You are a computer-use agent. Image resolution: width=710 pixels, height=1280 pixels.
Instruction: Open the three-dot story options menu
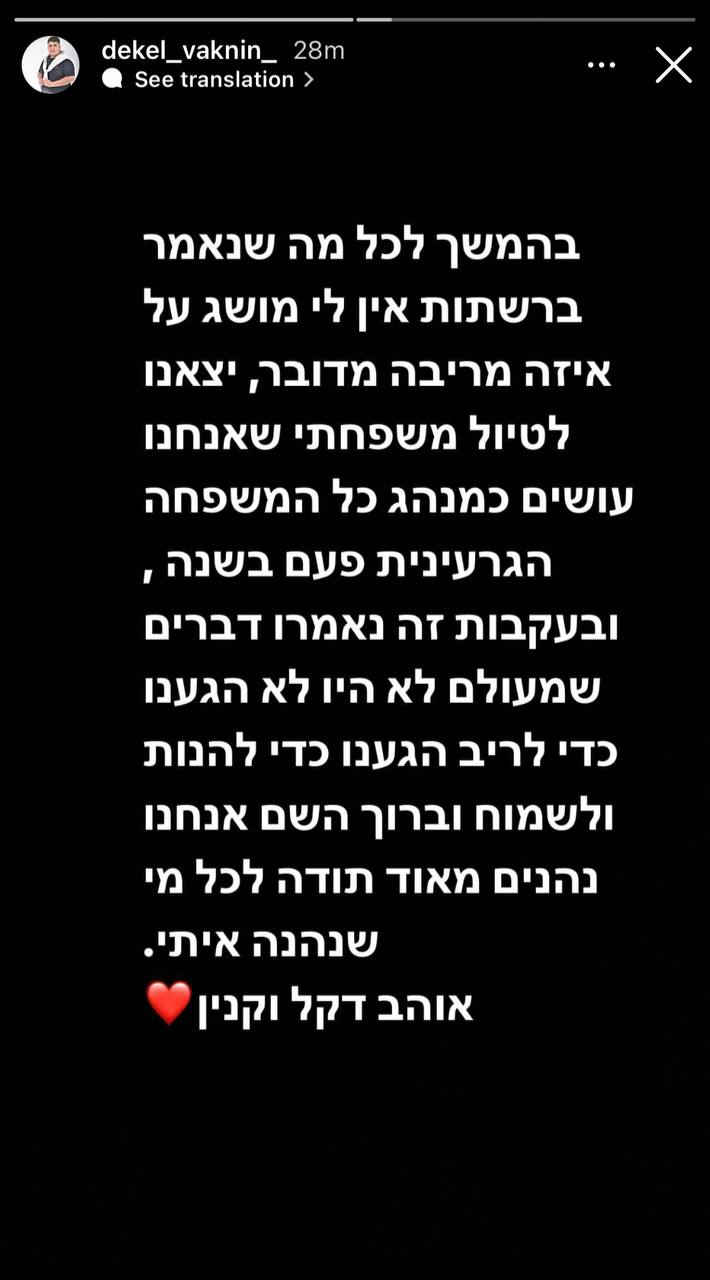coord(601,65)
